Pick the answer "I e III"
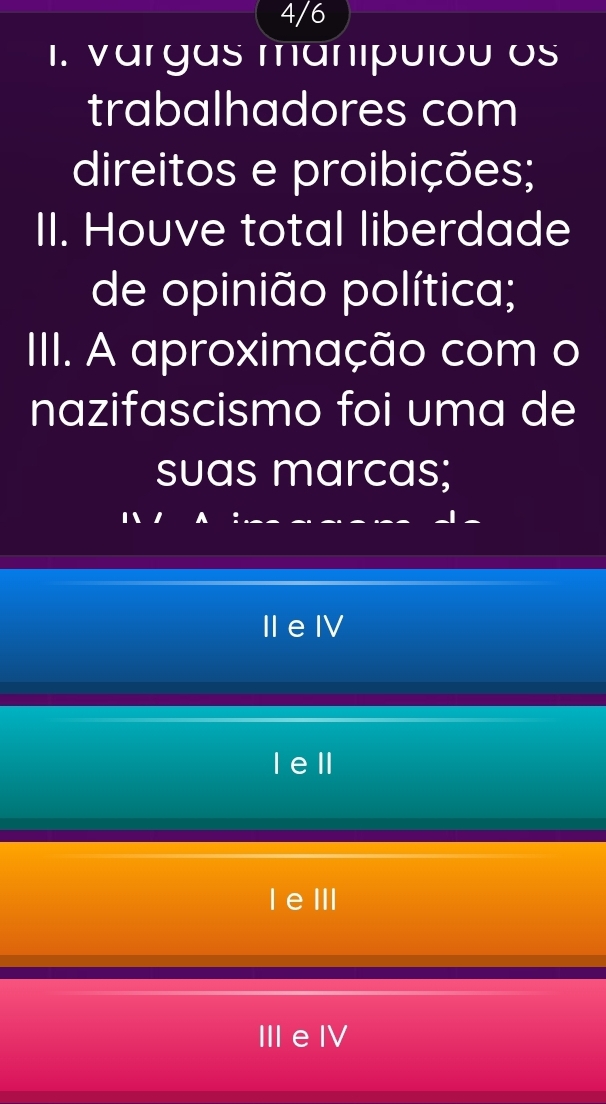 pos(302,901)
